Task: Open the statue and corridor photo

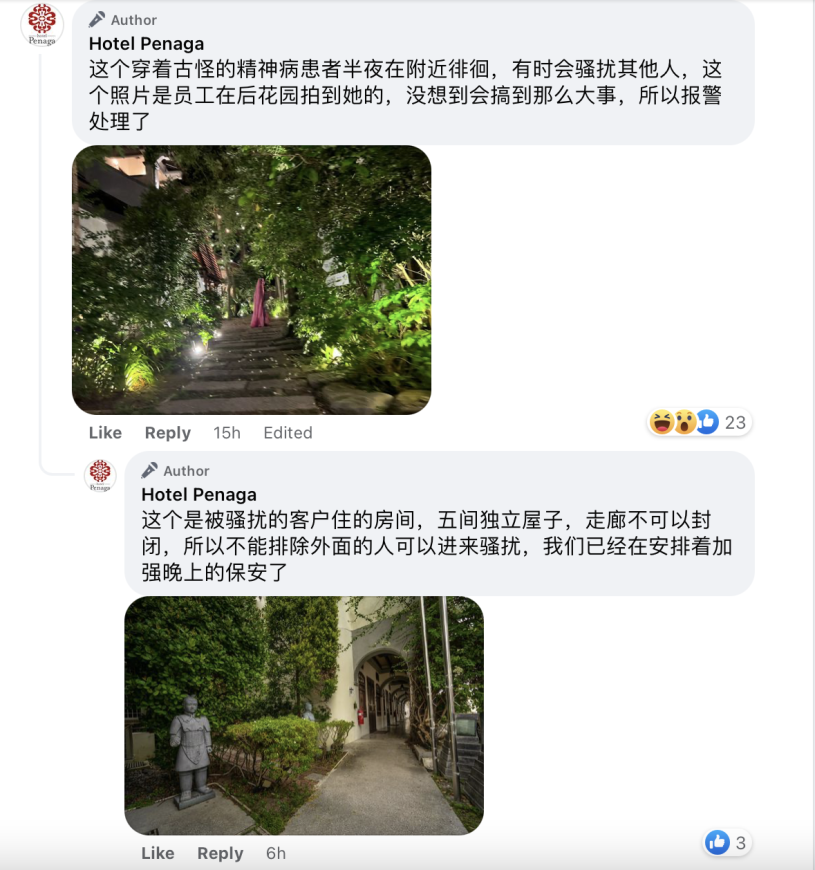Action: [303, 716]
